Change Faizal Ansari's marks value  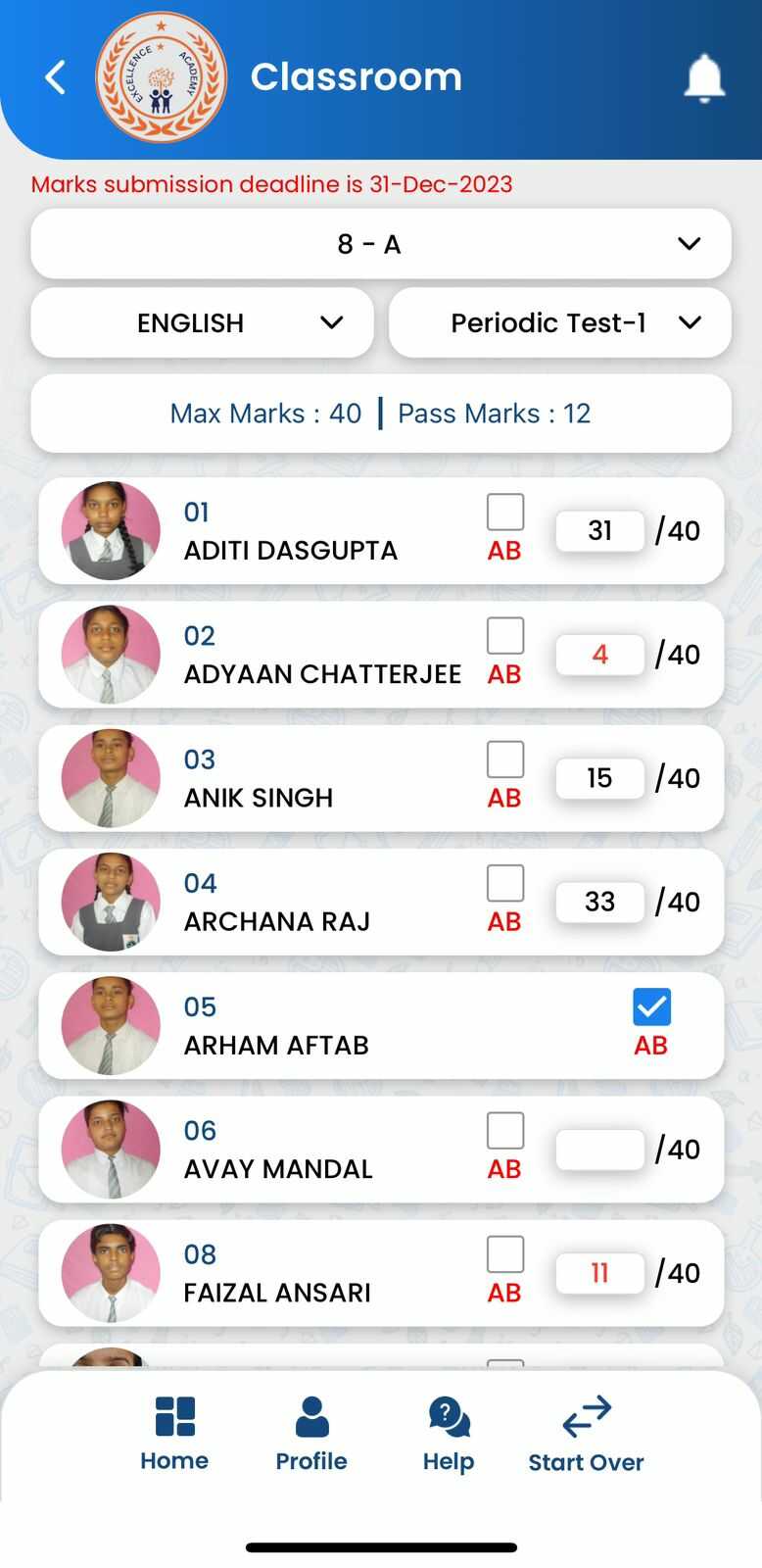pos(599,1273)
